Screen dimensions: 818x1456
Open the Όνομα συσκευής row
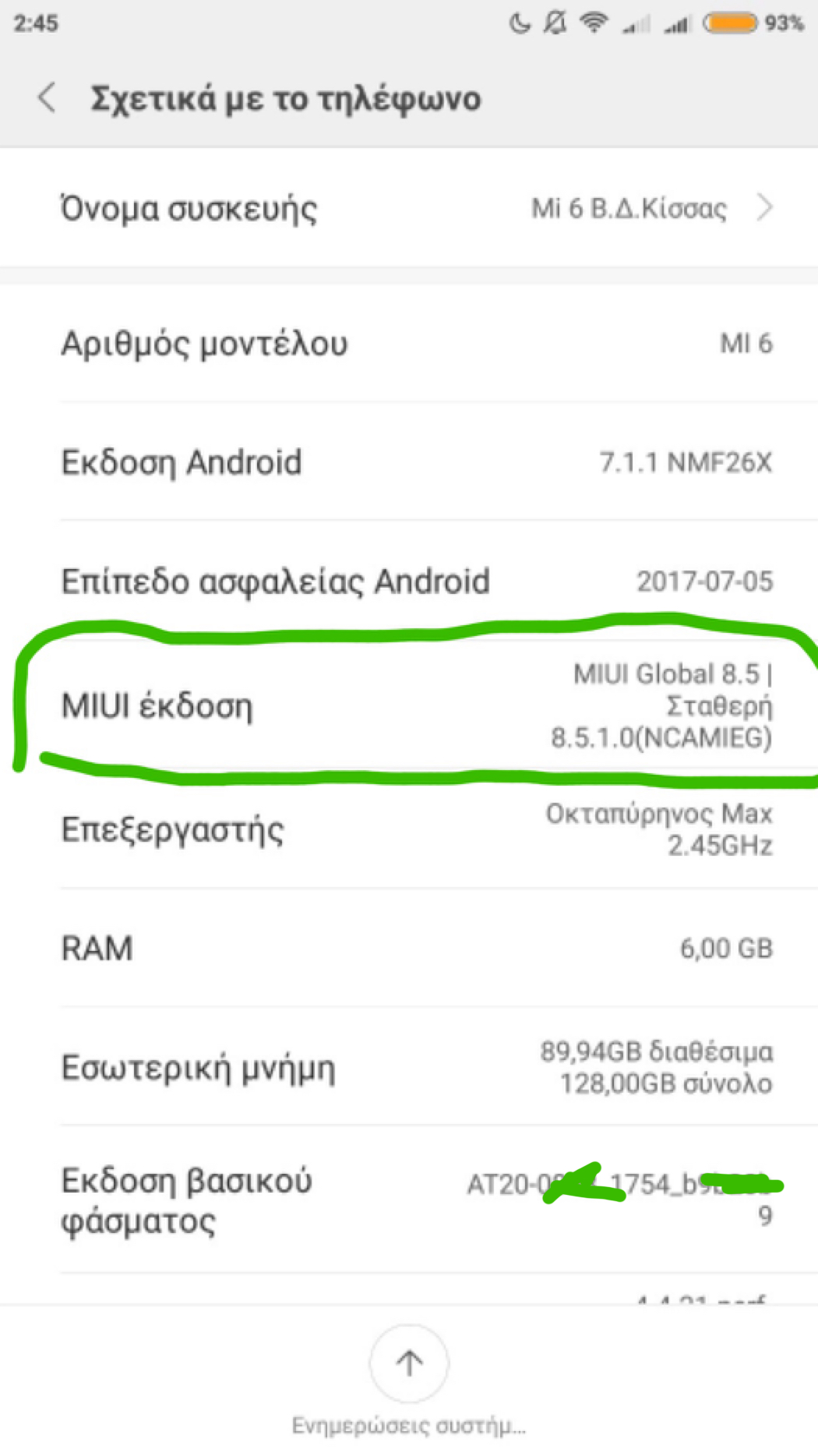pos(409,208)
